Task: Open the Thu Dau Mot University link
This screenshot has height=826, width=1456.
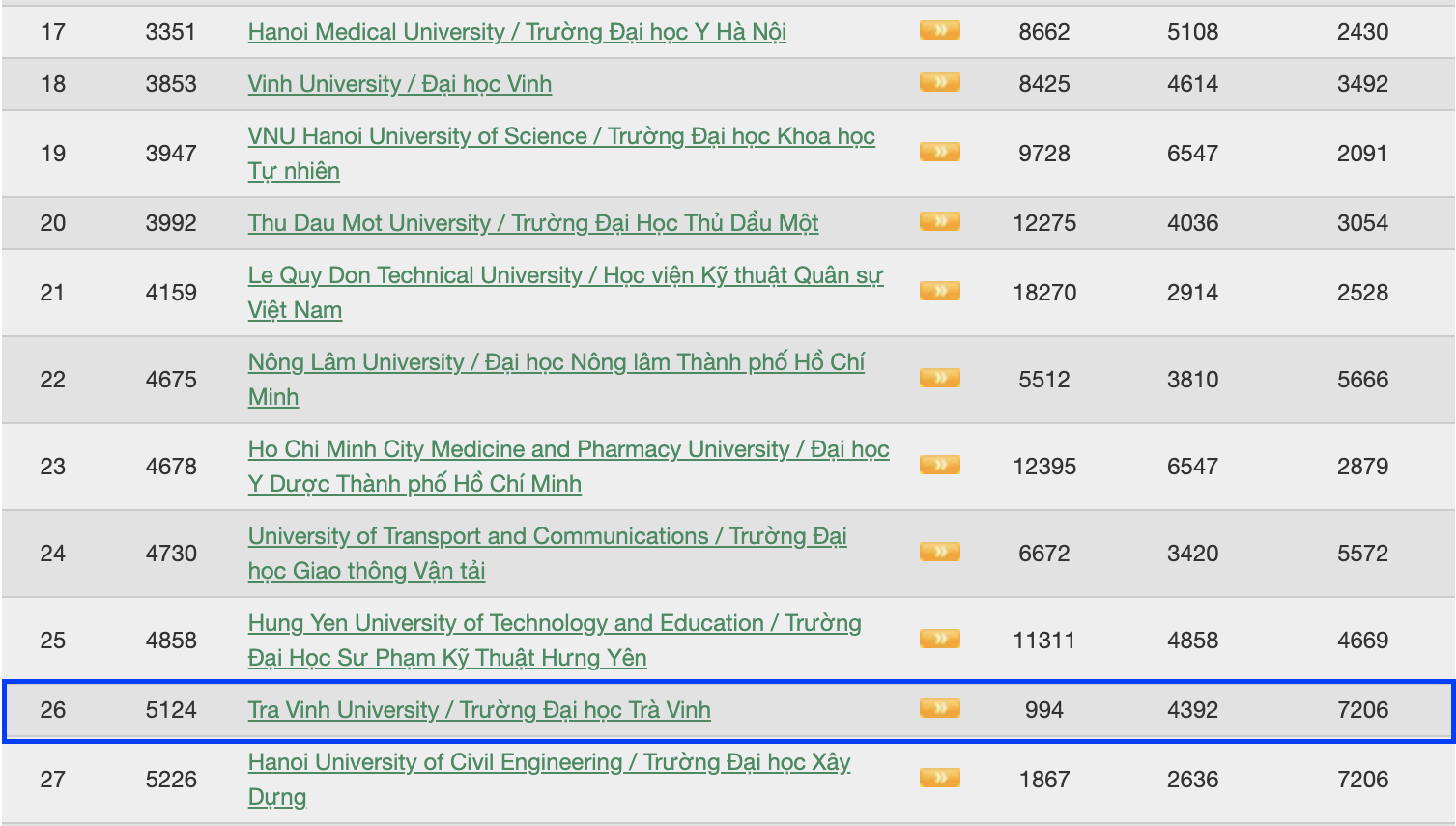Action: [x=532, y=223]
